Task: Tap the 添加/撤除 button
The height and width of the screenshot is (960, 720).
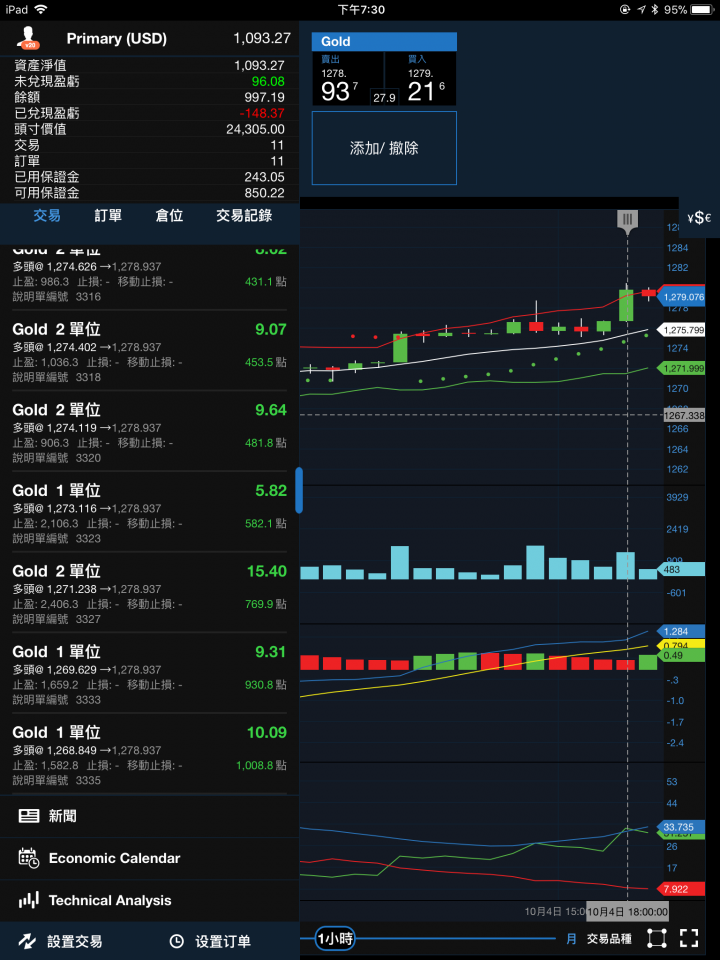Action: [x=384, y=148]
